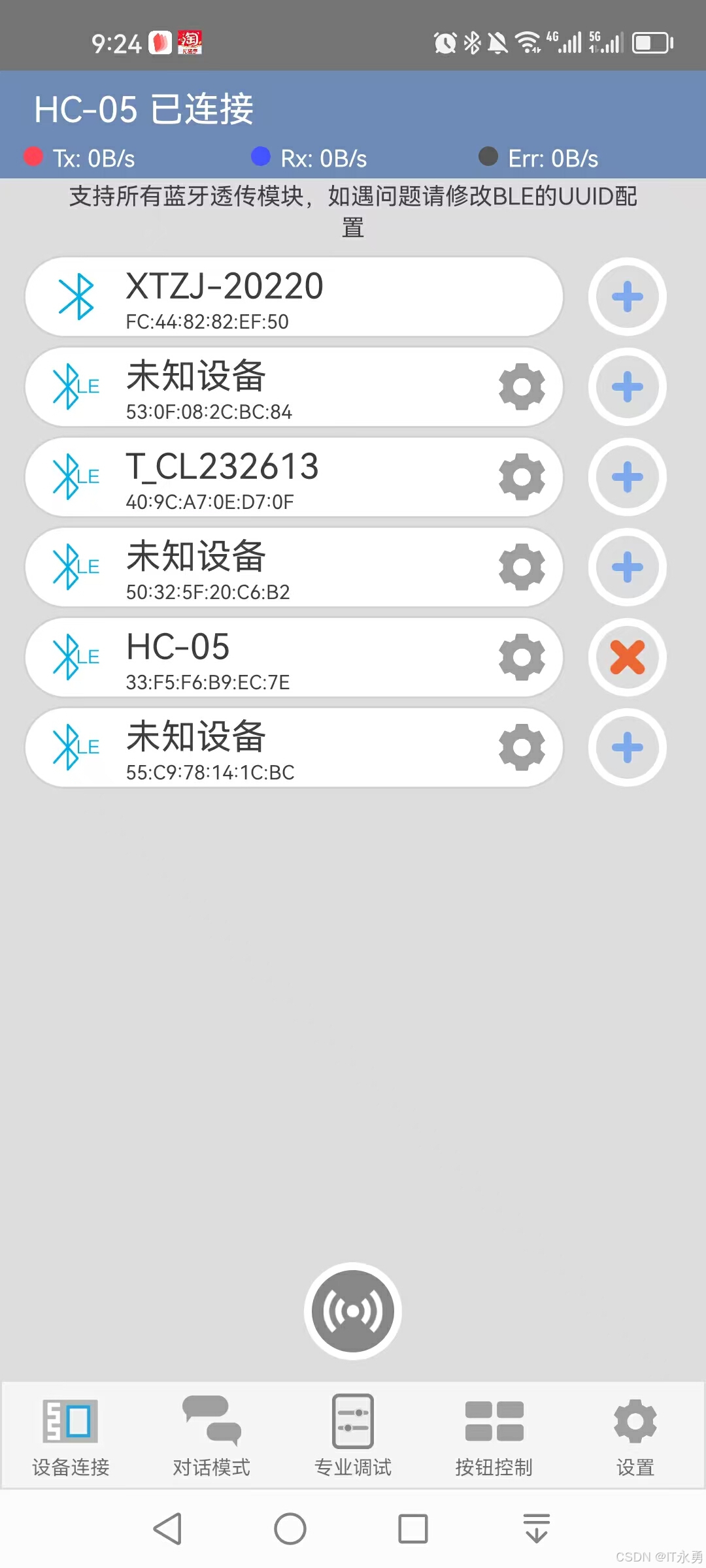Disconnect HC-05 with the red X button
The width and height of the screenshot is (706, 1568).
pos(627,657)
